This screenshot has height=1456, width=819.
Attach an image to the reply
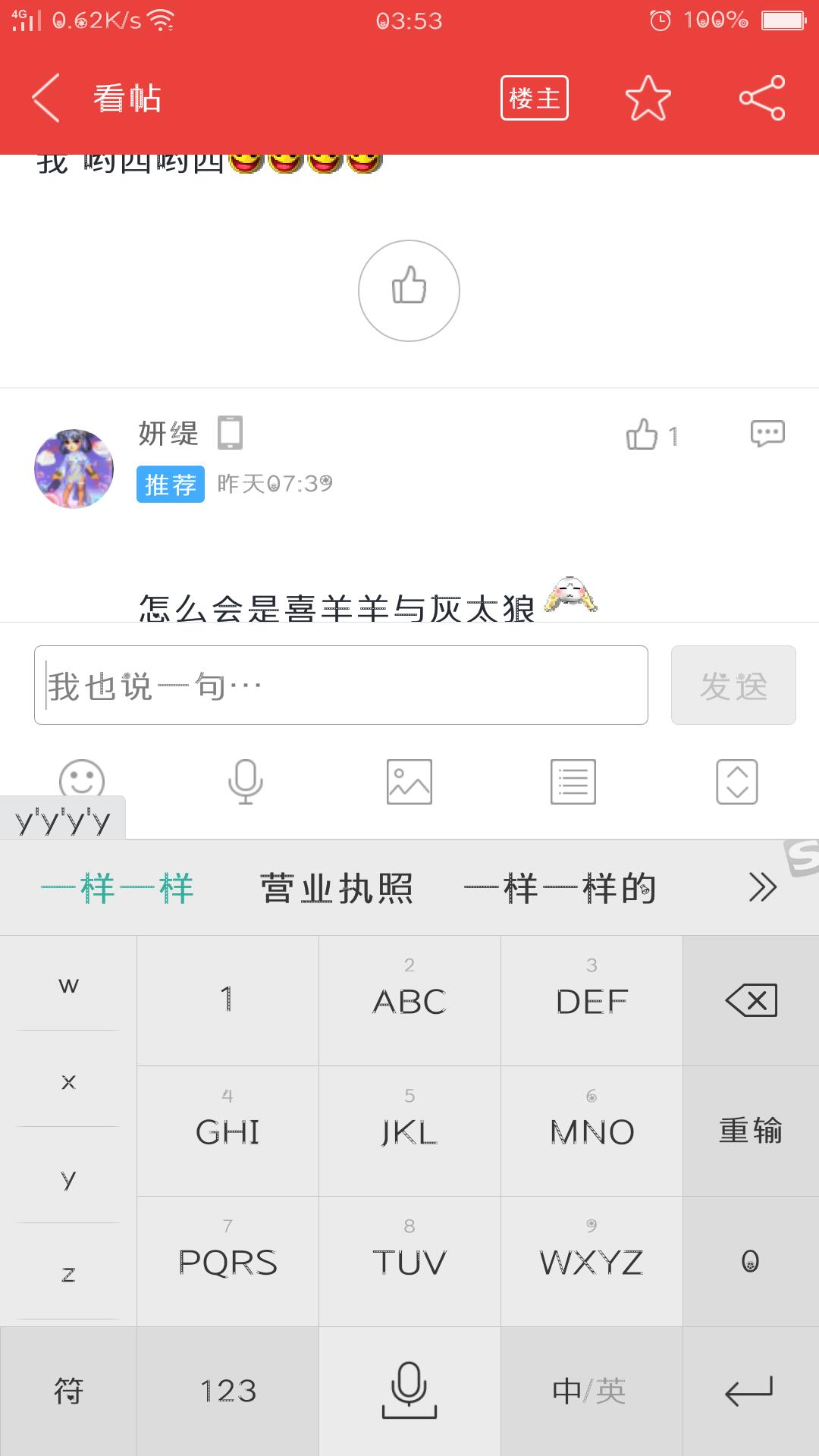point(409,782)
